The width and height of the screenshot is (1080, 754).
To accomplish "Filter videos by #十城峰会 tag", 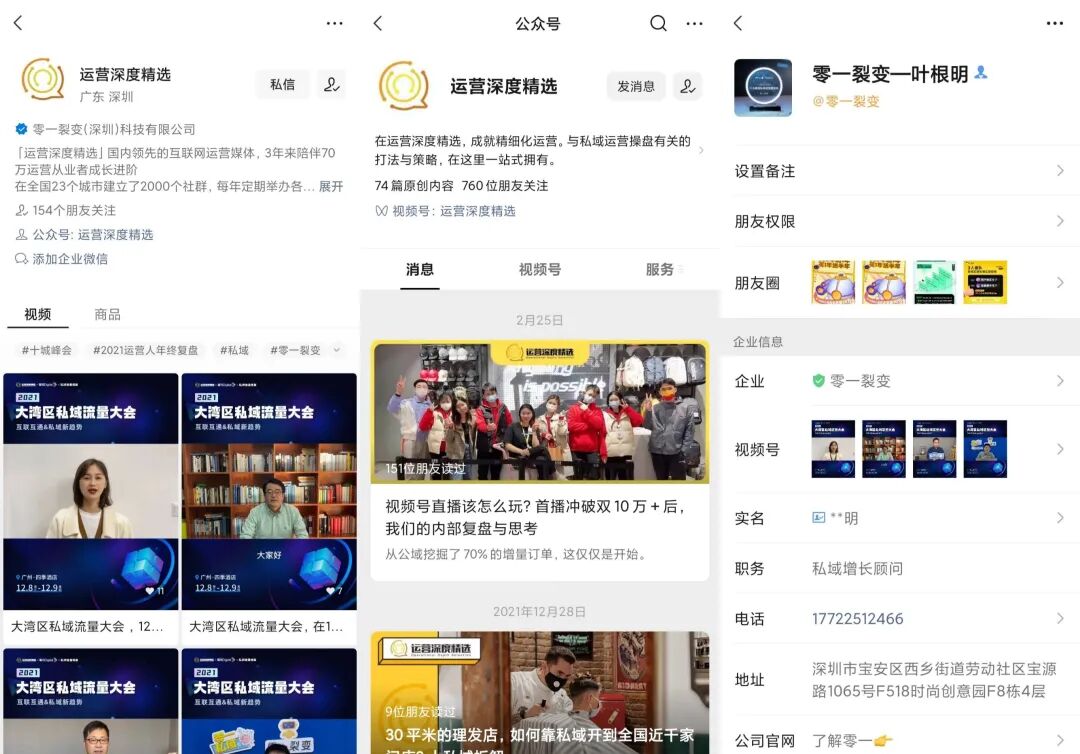I will pos(47,350).
